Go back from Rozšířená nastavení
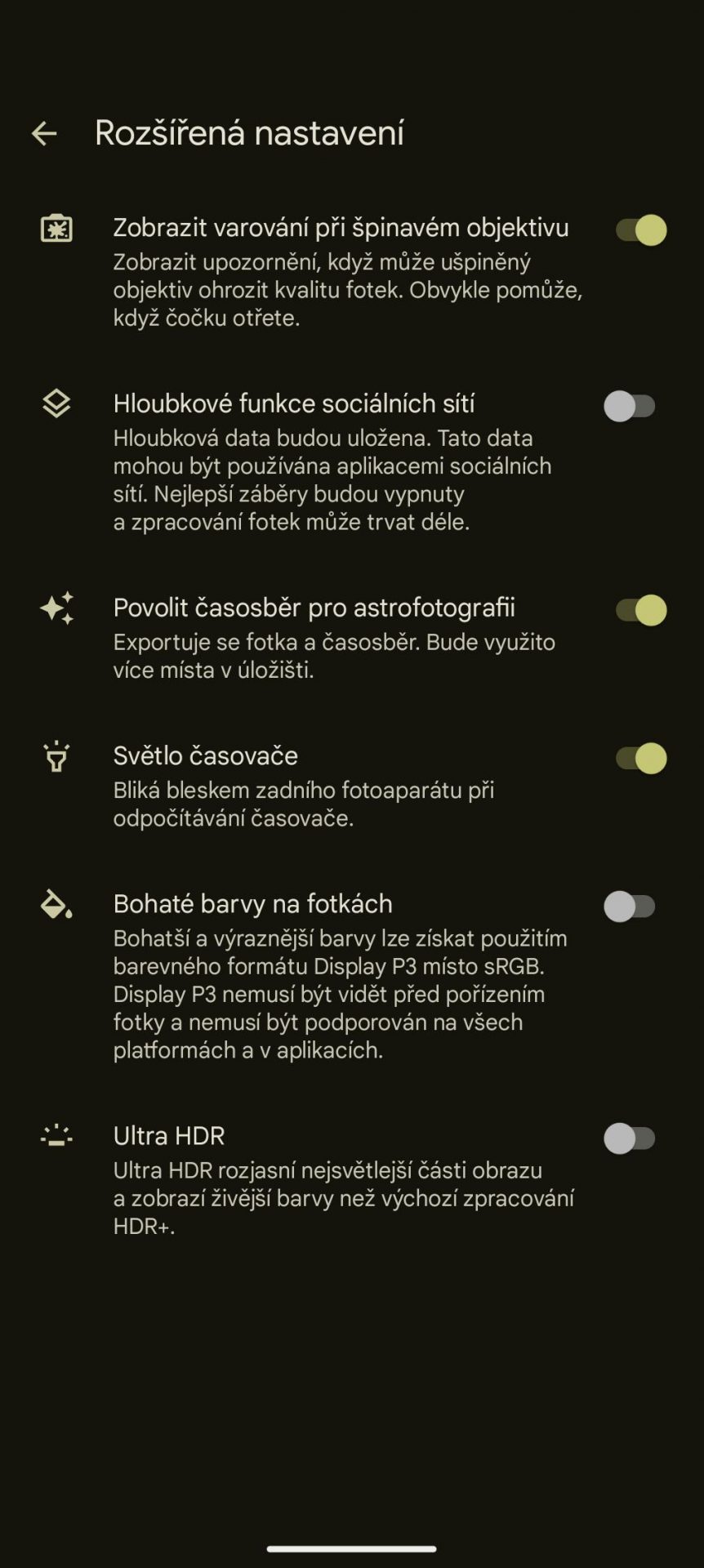 pos(44,133)
